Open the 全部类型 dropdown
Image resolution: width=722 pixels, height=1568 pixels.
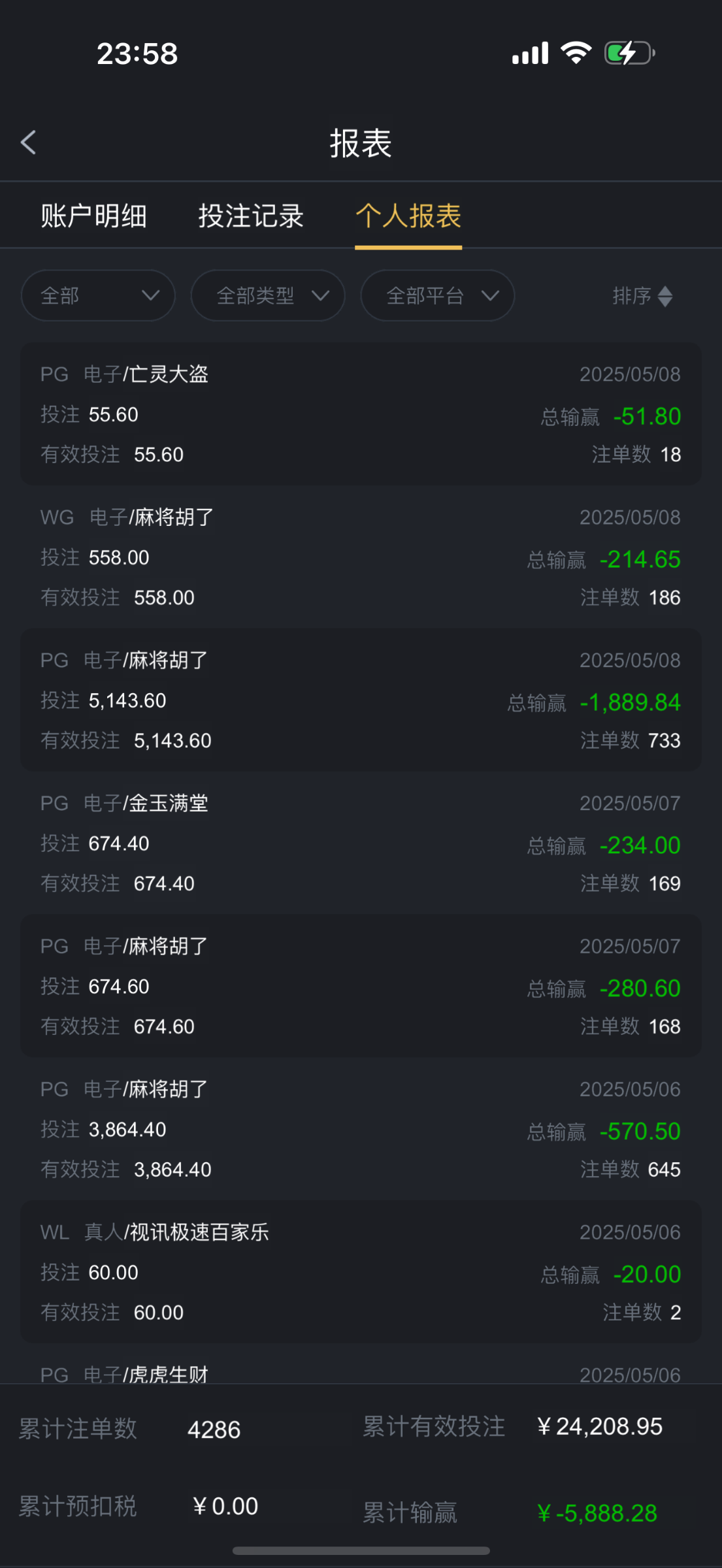coord(268,296)
